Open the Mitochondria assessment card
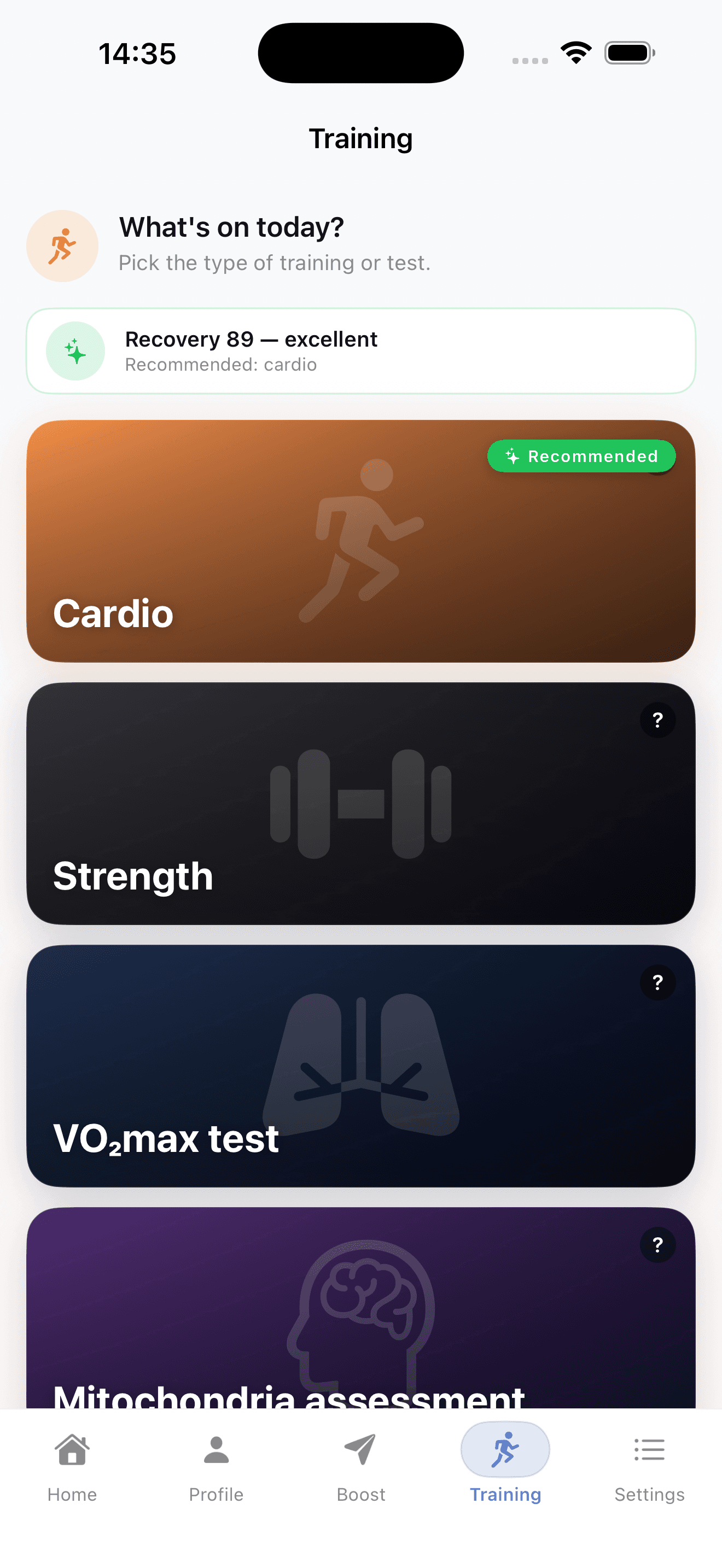722x1568 pixels. (361, 1308)
